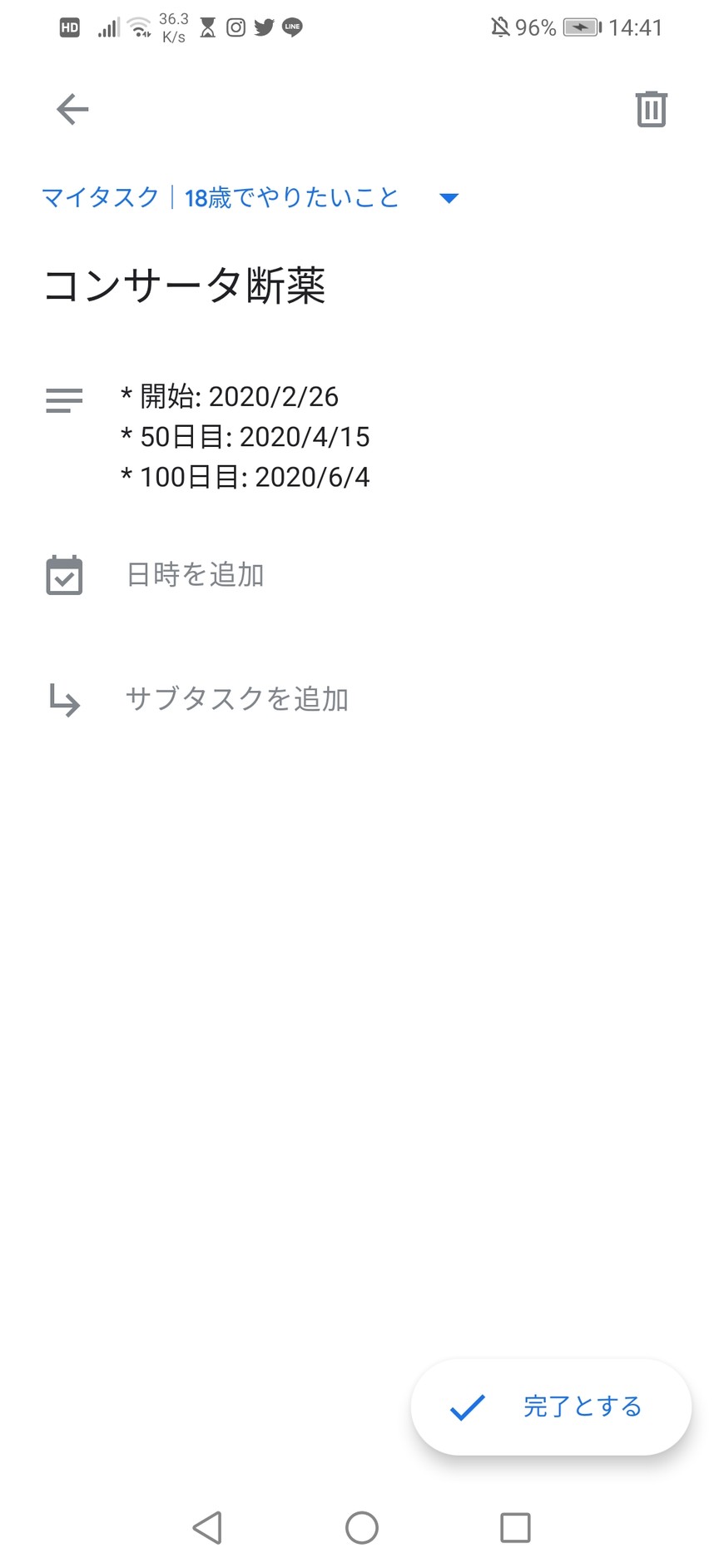Open recent apps with the square button

tap(515, 1528)
